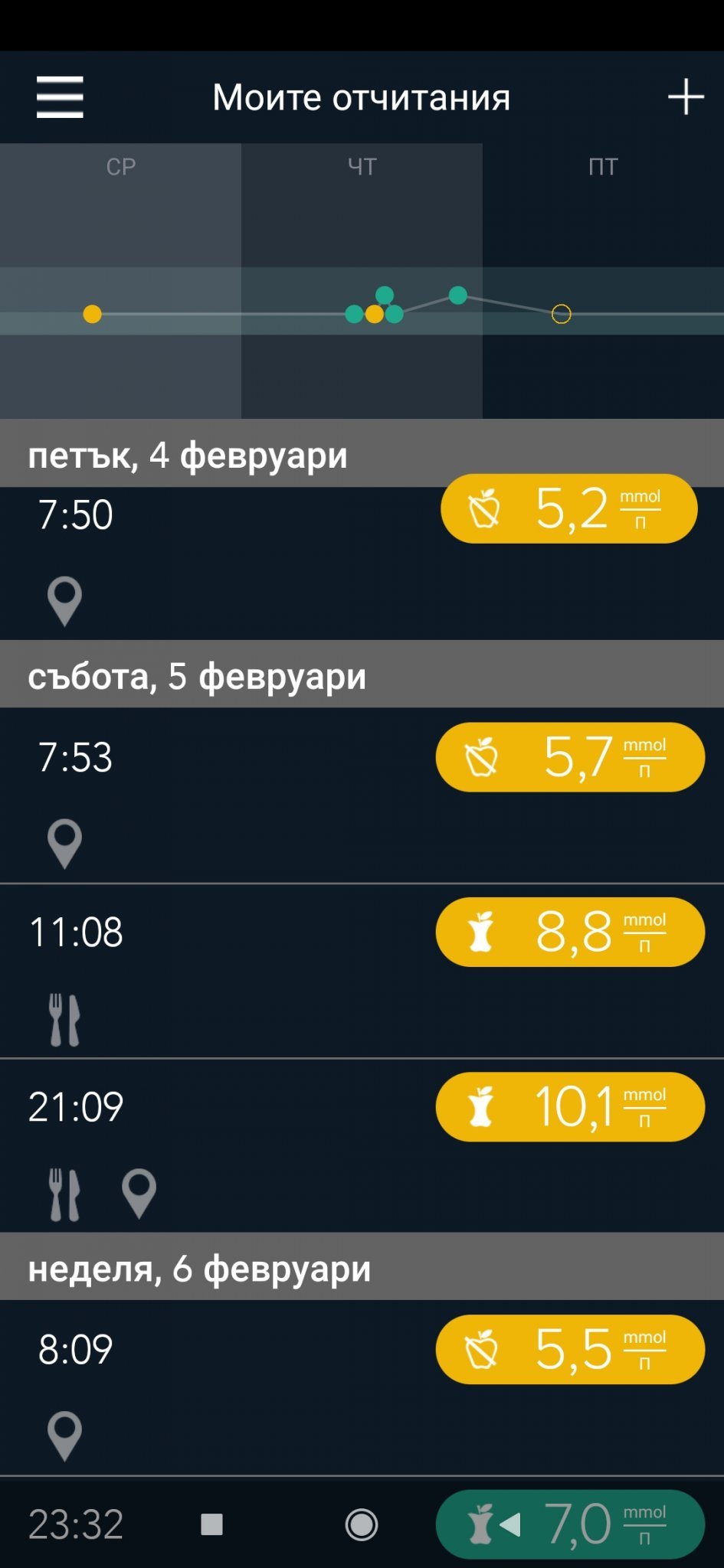The width and height of the screenshot is (724, 1568).
Task: Tap the system home button
Action: (x=362, y=1524)
